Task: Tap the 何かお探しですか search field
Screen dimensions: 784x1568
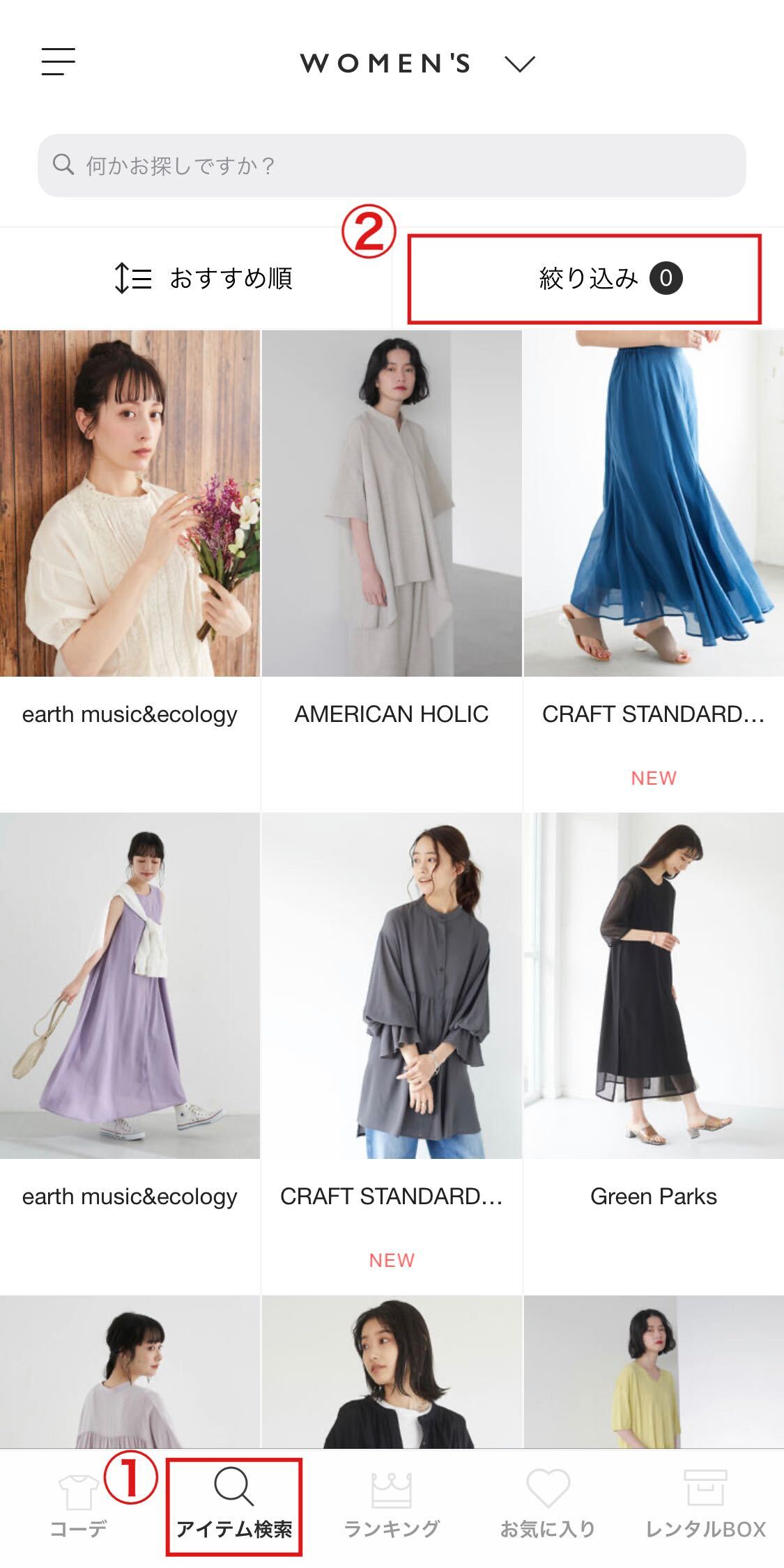Action: point(392,165)
